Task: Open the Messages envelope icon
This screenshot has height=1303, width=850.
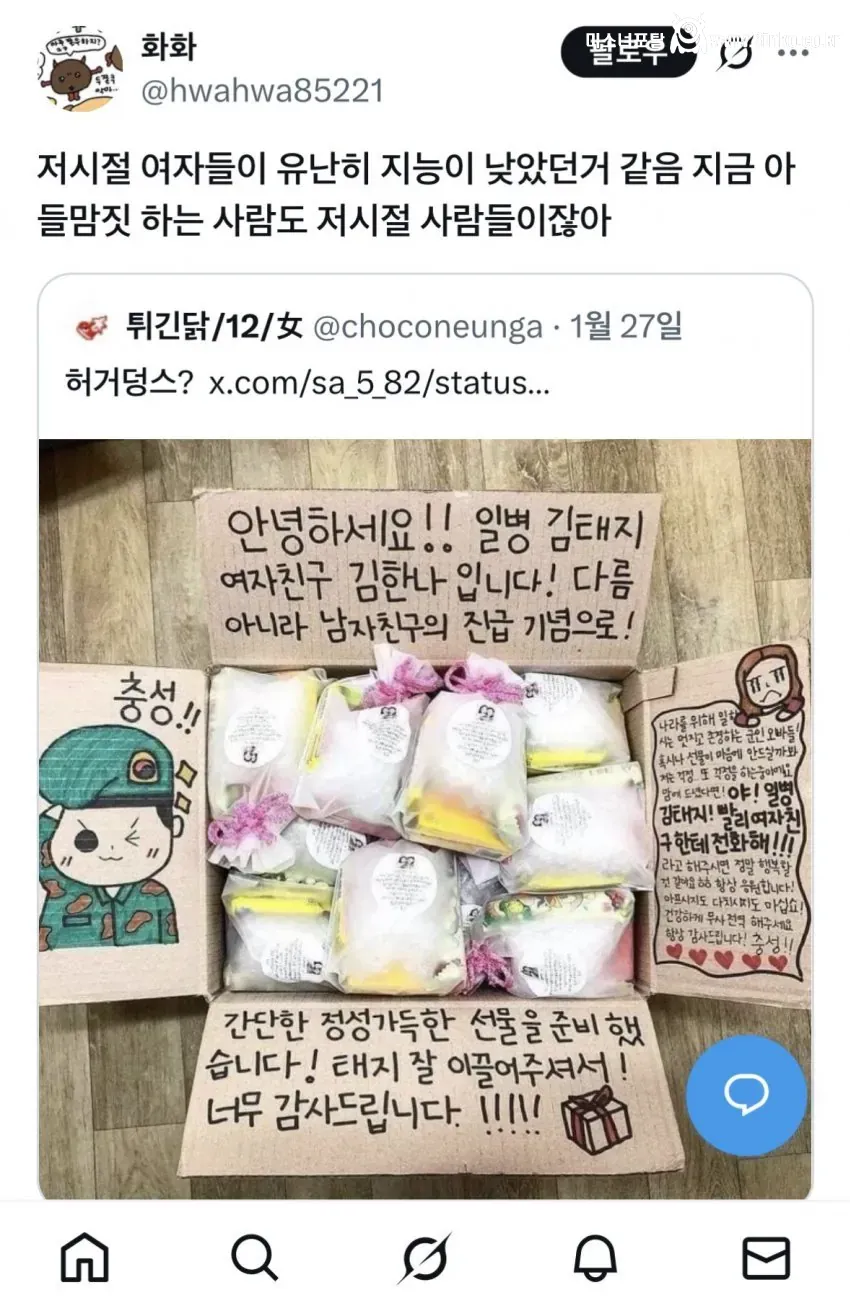Action: 764,1260
